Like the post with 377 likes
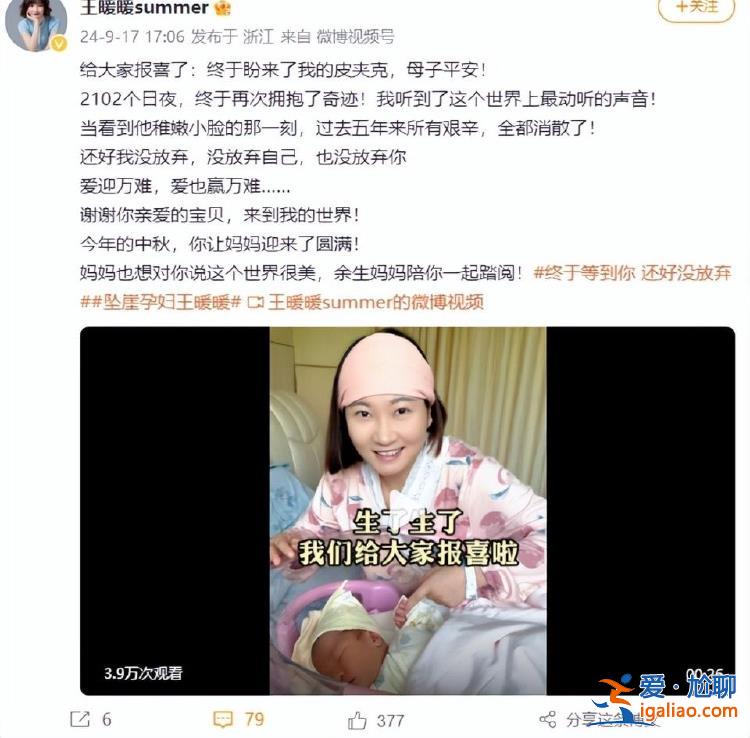The height and width of the screenshot is (738, 750). pyautogui.click(x=376, y=719)
